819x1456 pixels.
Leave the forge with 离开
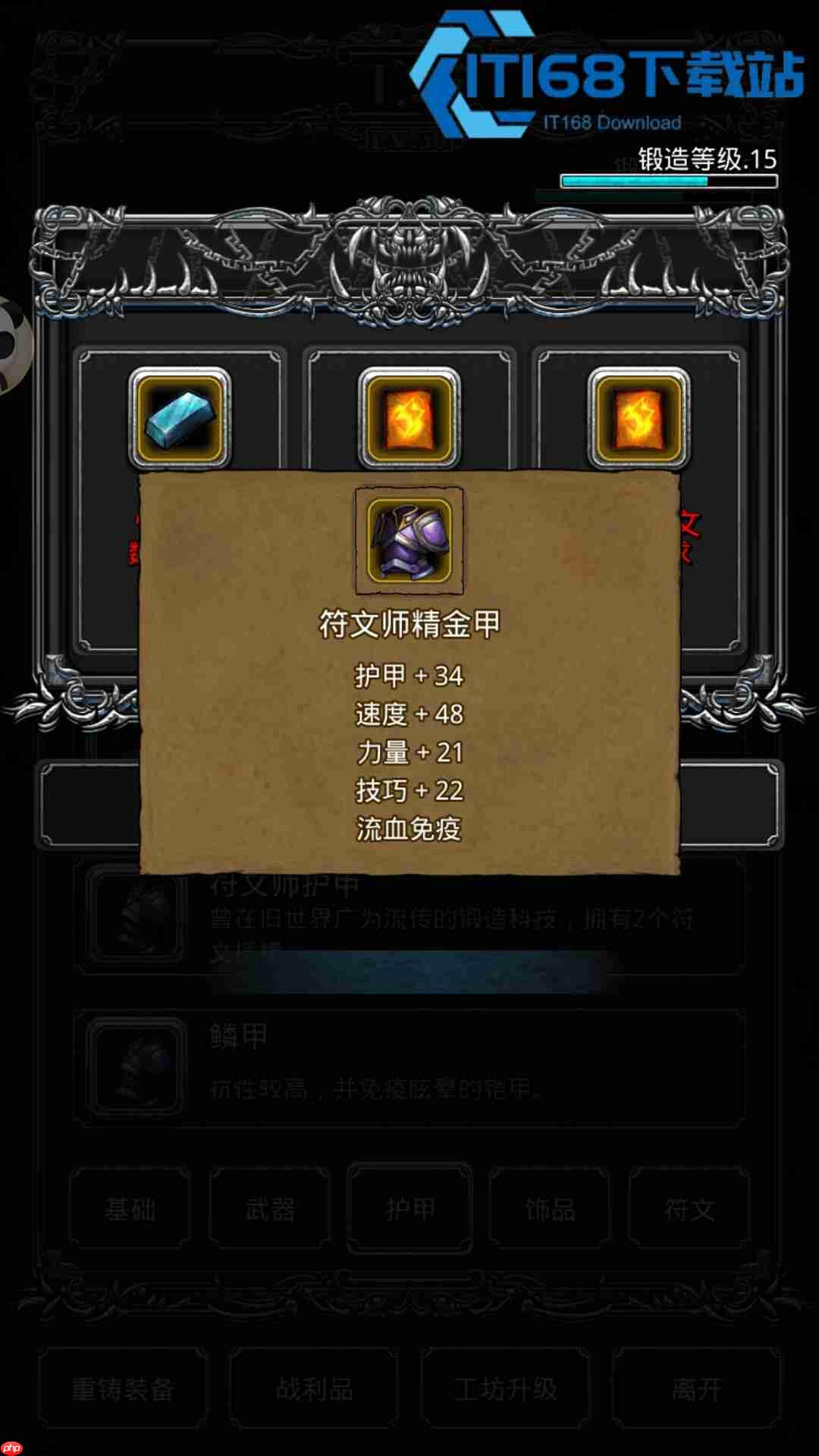[696, 1389]
